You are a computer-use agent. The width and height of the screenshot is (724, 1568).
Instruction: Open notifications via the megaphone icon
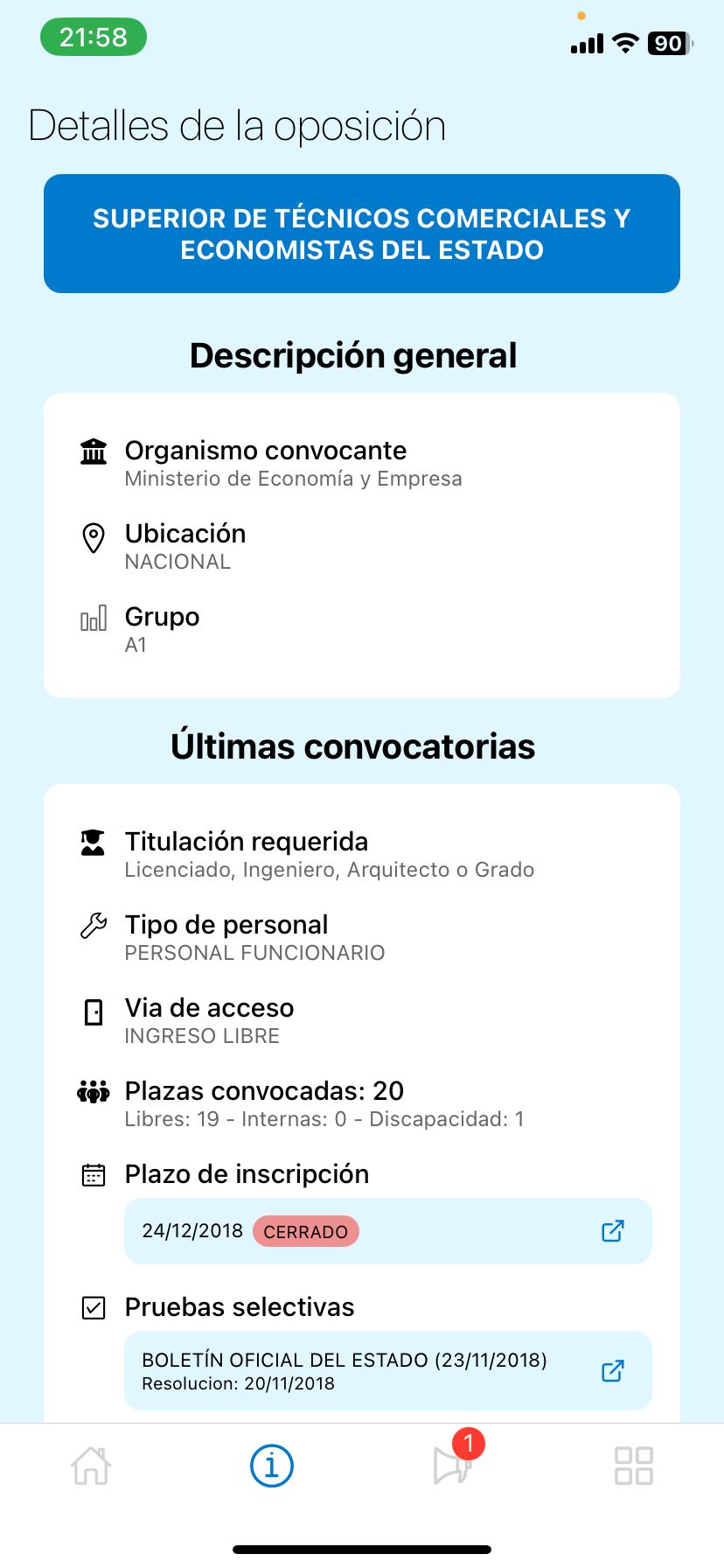pyautogui.click(x=452, y=1468)
